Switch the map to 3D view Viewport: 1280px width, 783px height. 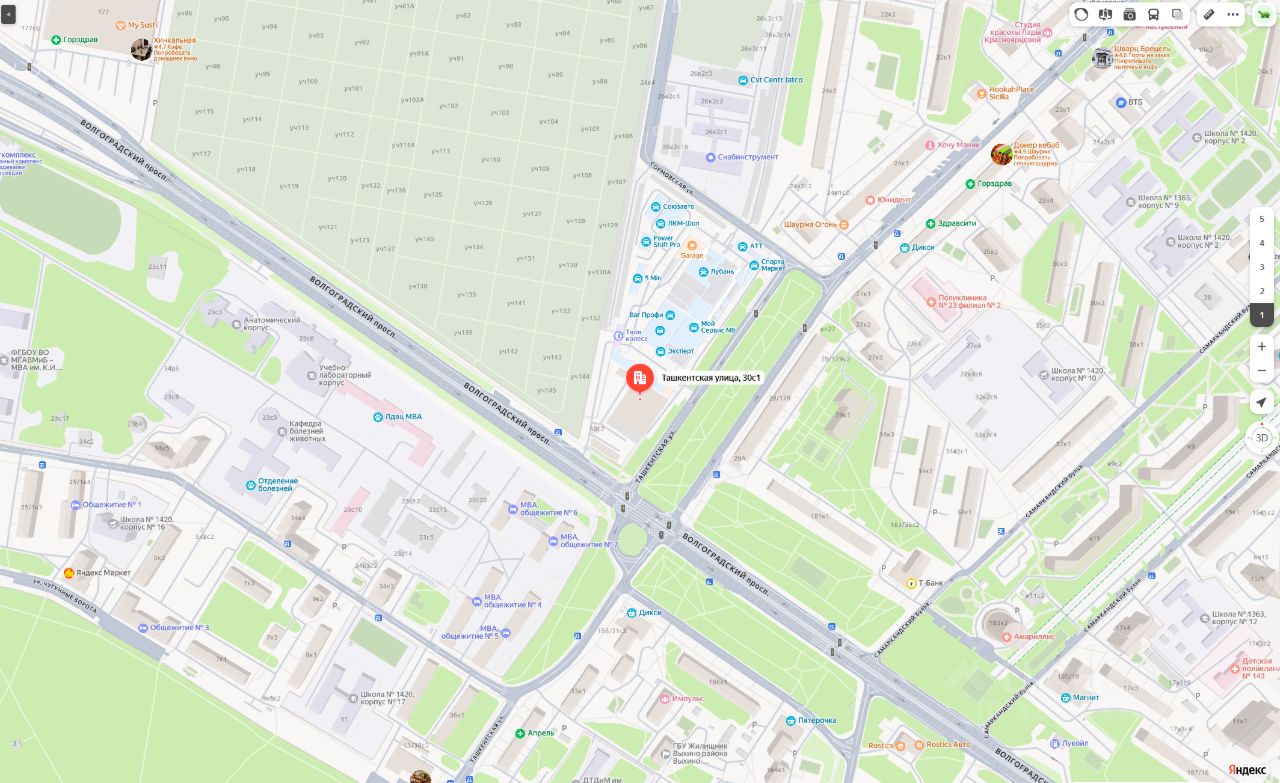pos(1262,438)
